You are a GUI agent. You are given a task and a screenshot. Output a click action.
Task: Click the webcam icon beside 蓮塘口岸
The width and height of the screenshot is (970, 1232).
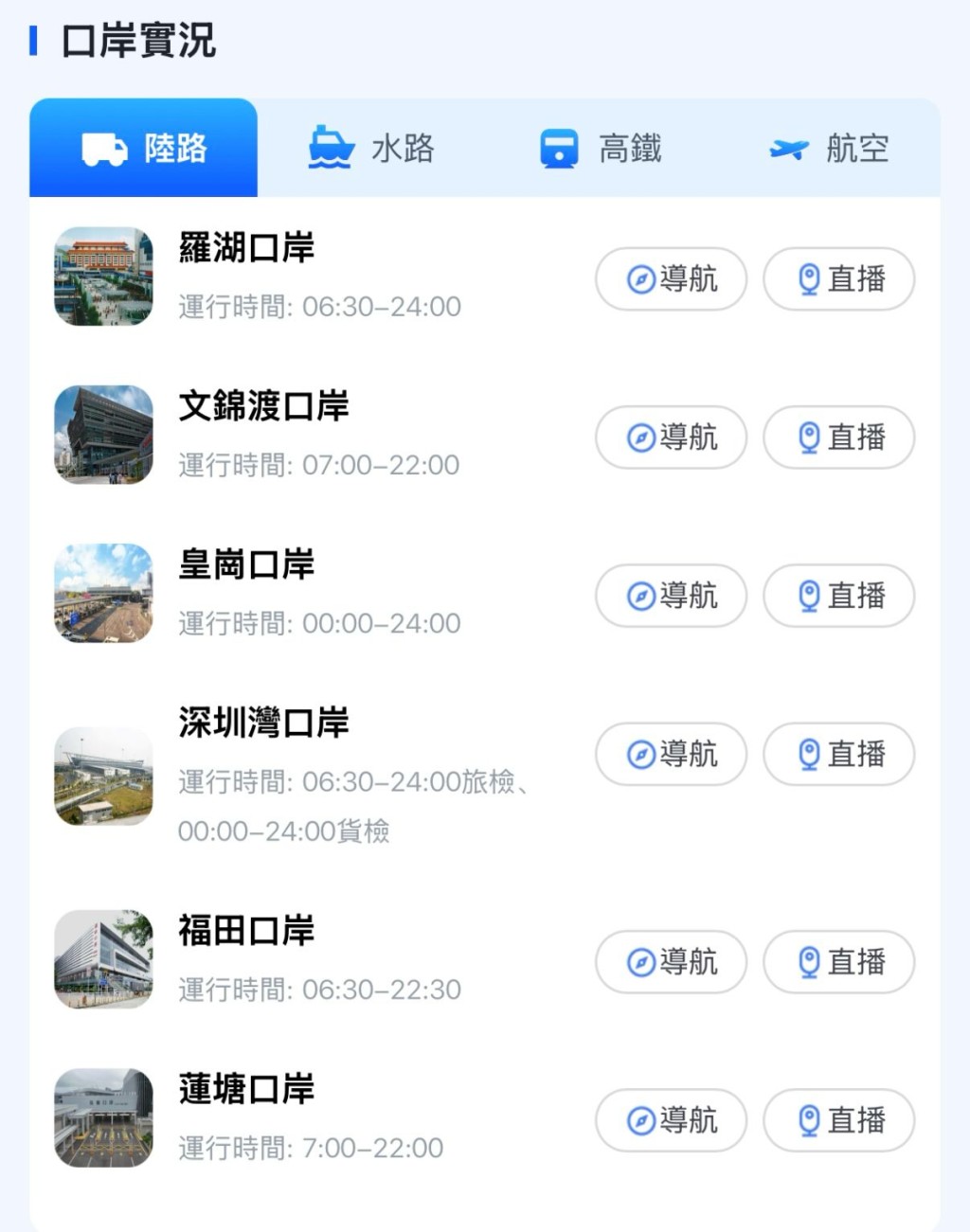(x=808, y=1120)
